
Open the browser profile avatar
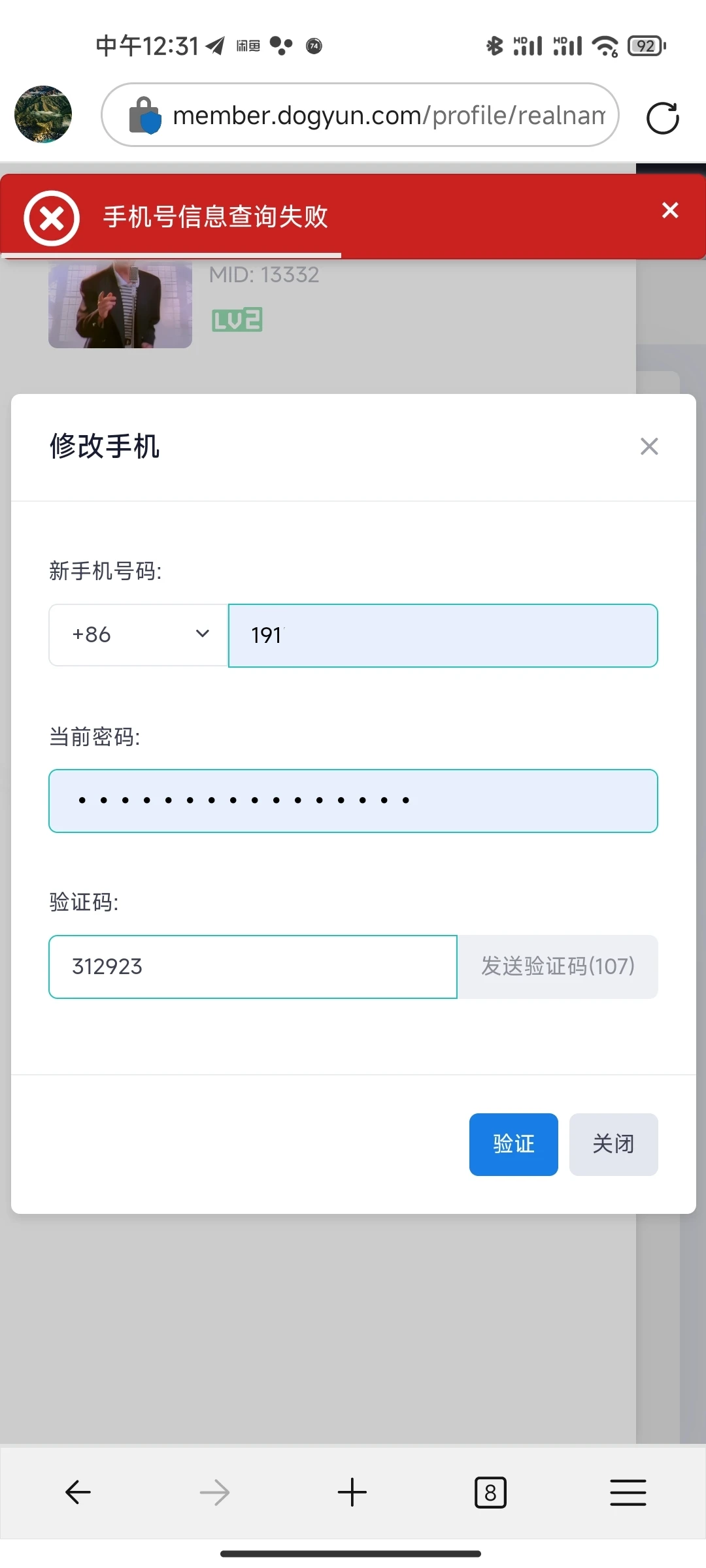coord(43,114)
